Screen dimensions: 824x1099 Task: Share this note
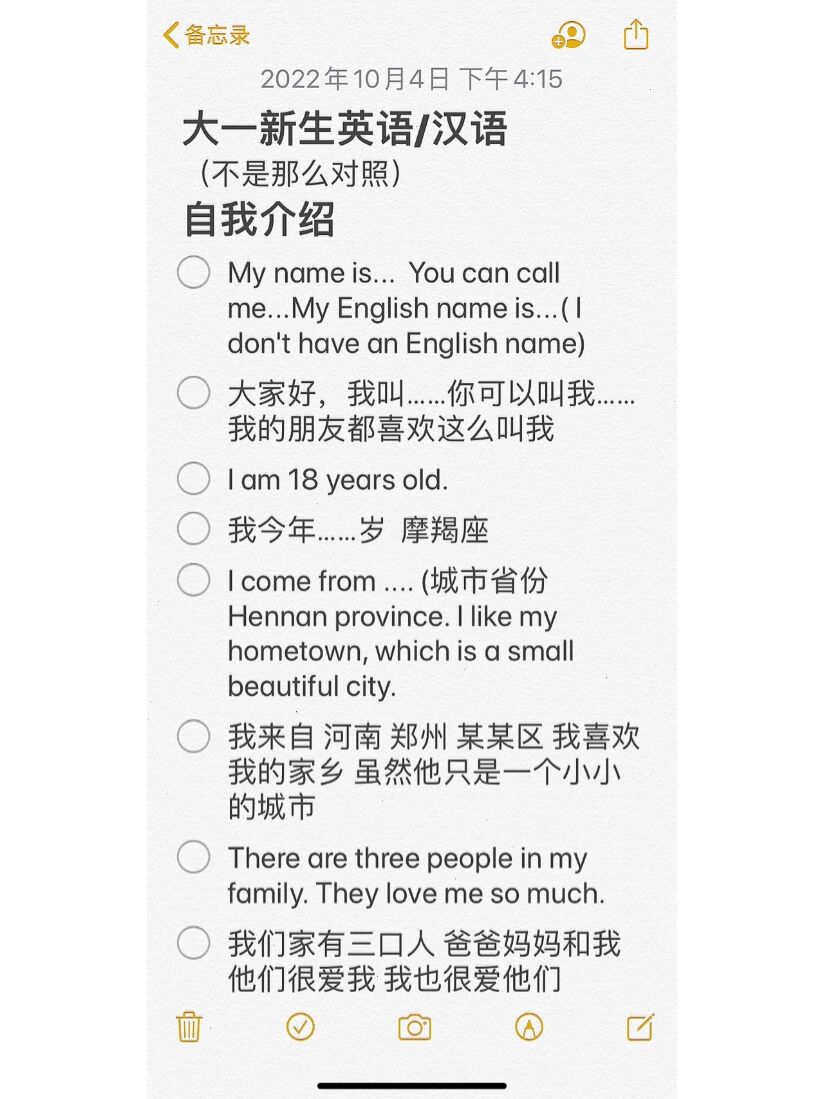pos(636,36)
